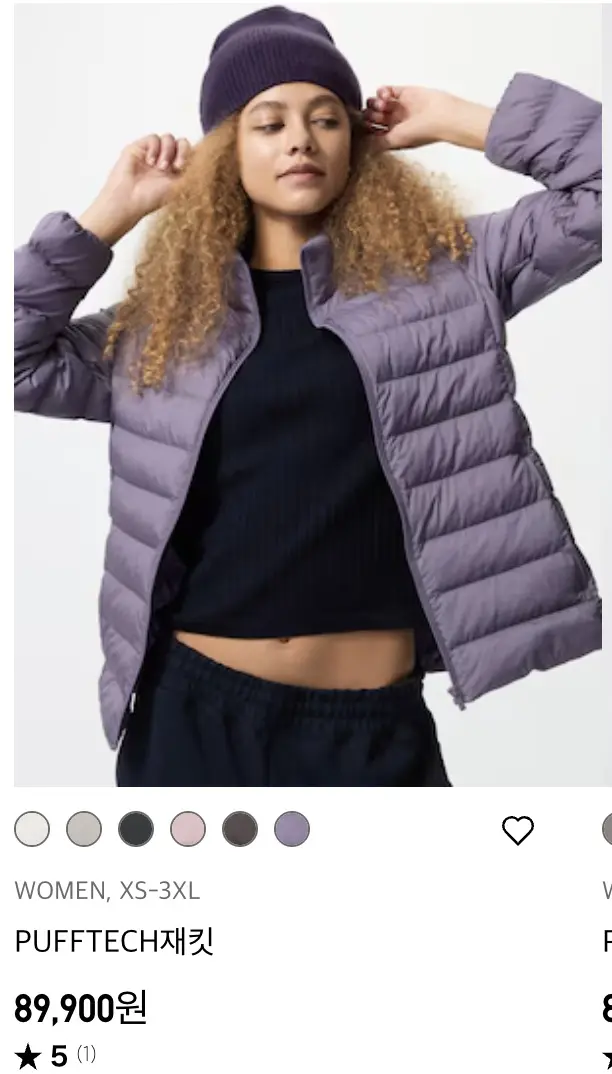This screenshot has width=612, height=1074.
Task: Add PUFFTECH jacket to wishlist with the heart
Action: coord(517,830)
